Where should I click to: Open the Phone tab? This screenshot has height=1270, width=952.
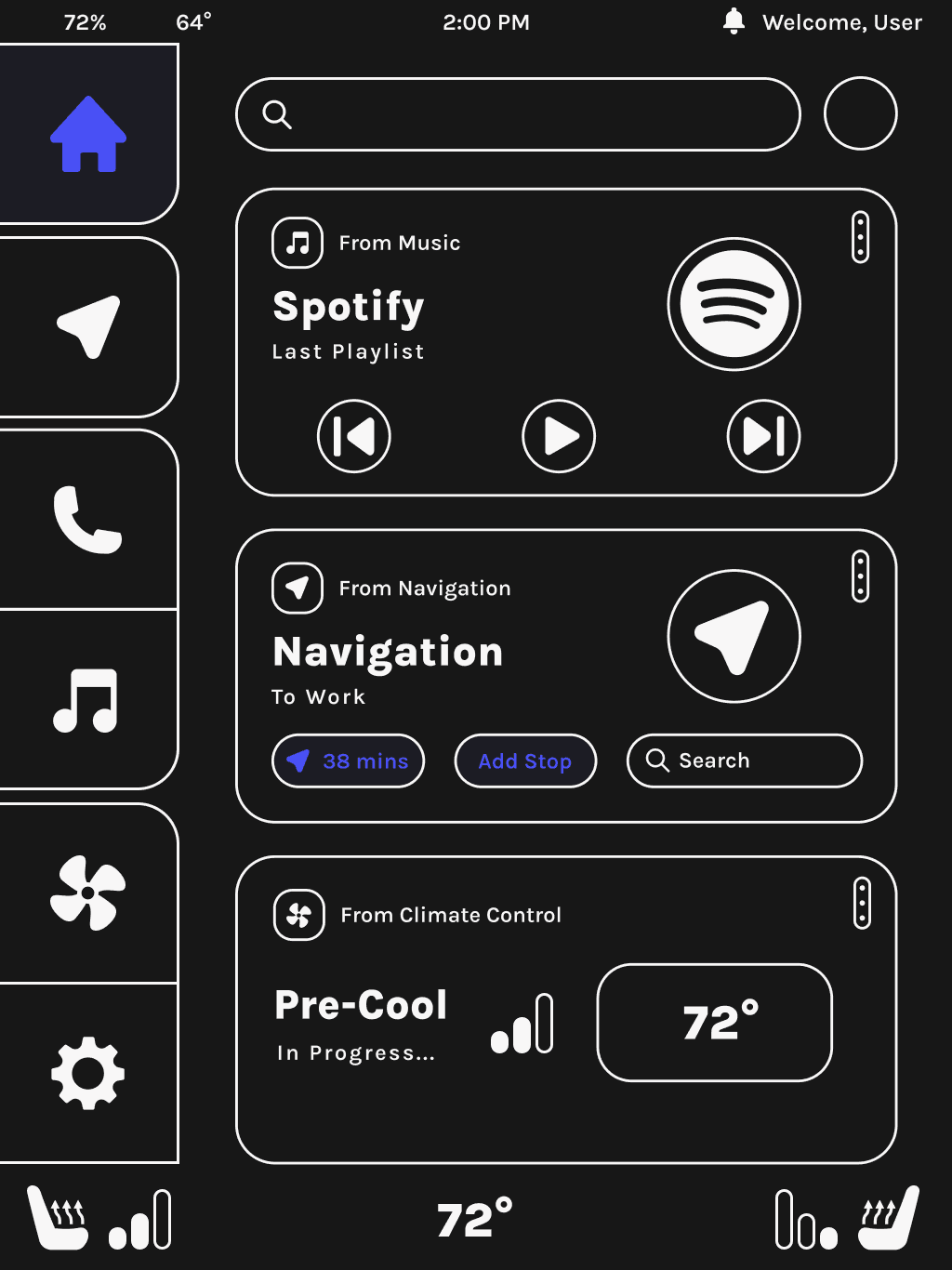(88, 519)
